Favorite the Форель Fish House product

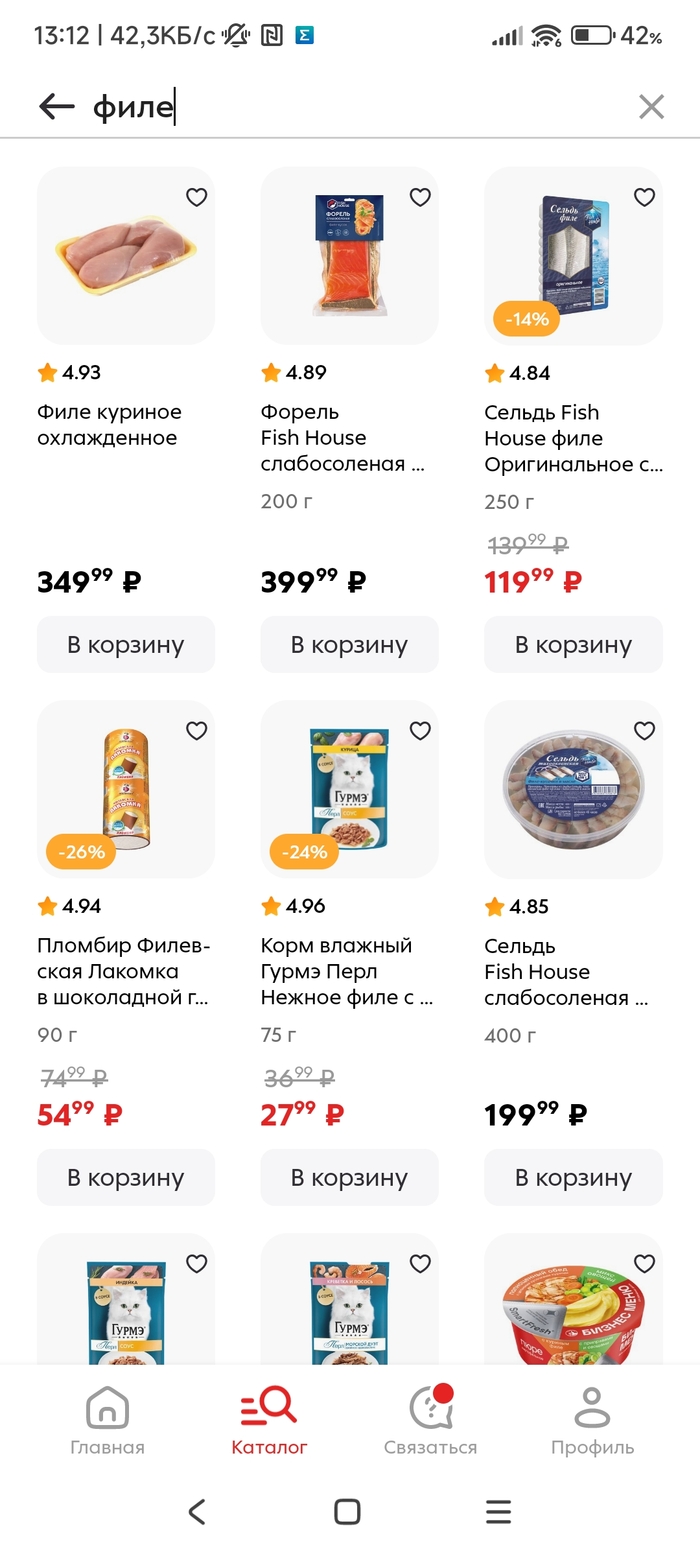click(x=420, y=198)
